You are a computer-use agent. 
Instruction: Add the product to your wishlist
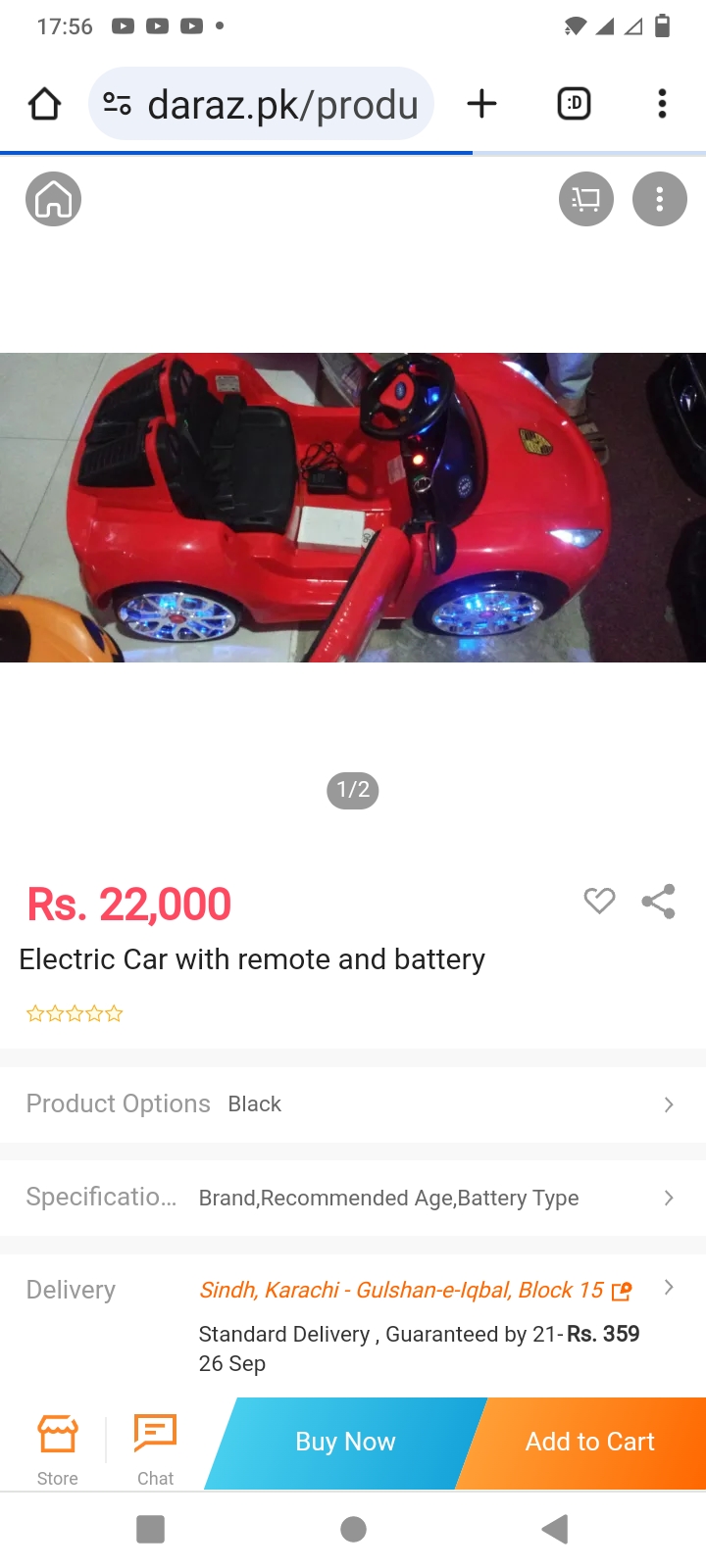[x=599, y=901]
